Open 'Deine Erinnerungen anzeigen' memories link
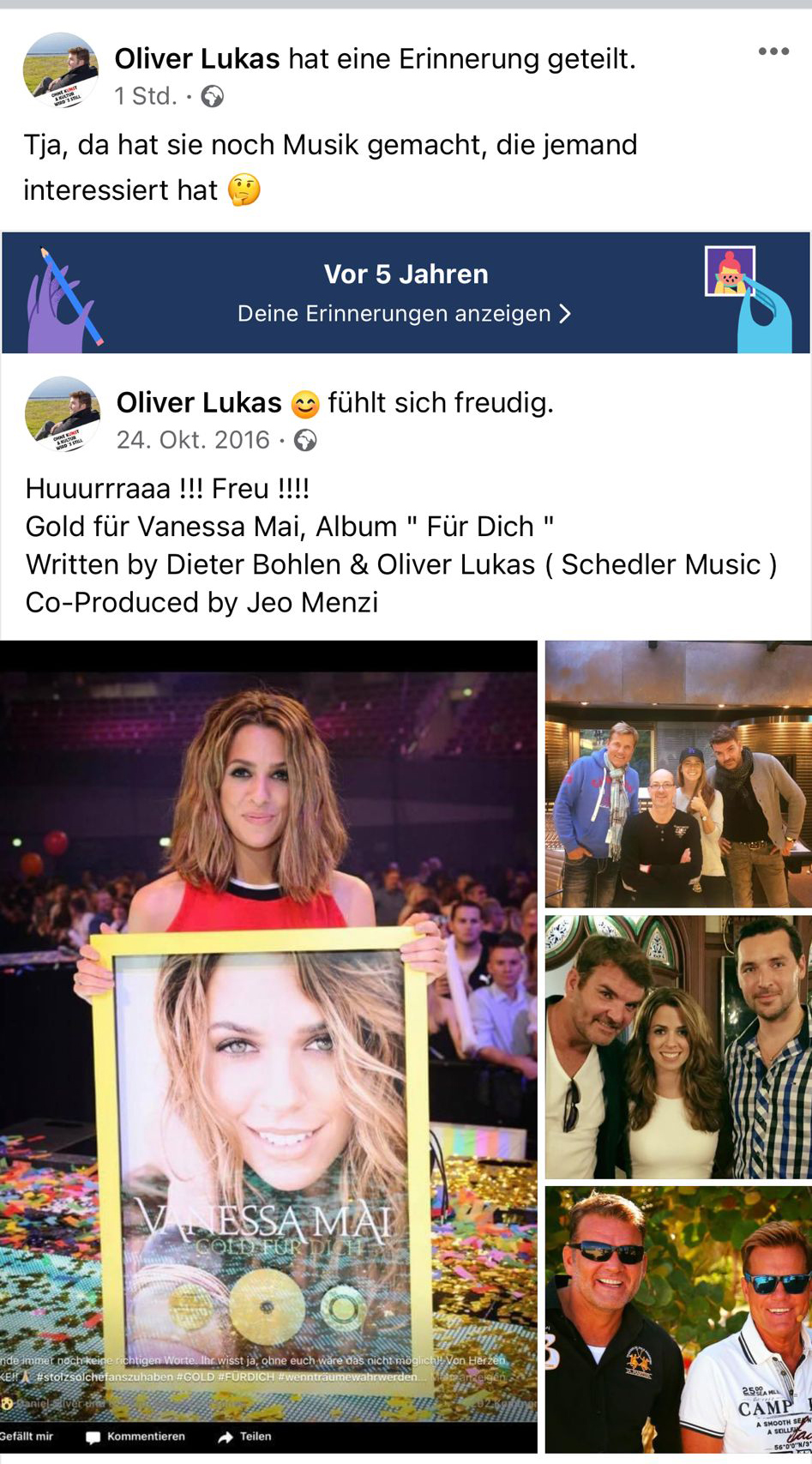Screen dimensions: 812x1464 405,314
